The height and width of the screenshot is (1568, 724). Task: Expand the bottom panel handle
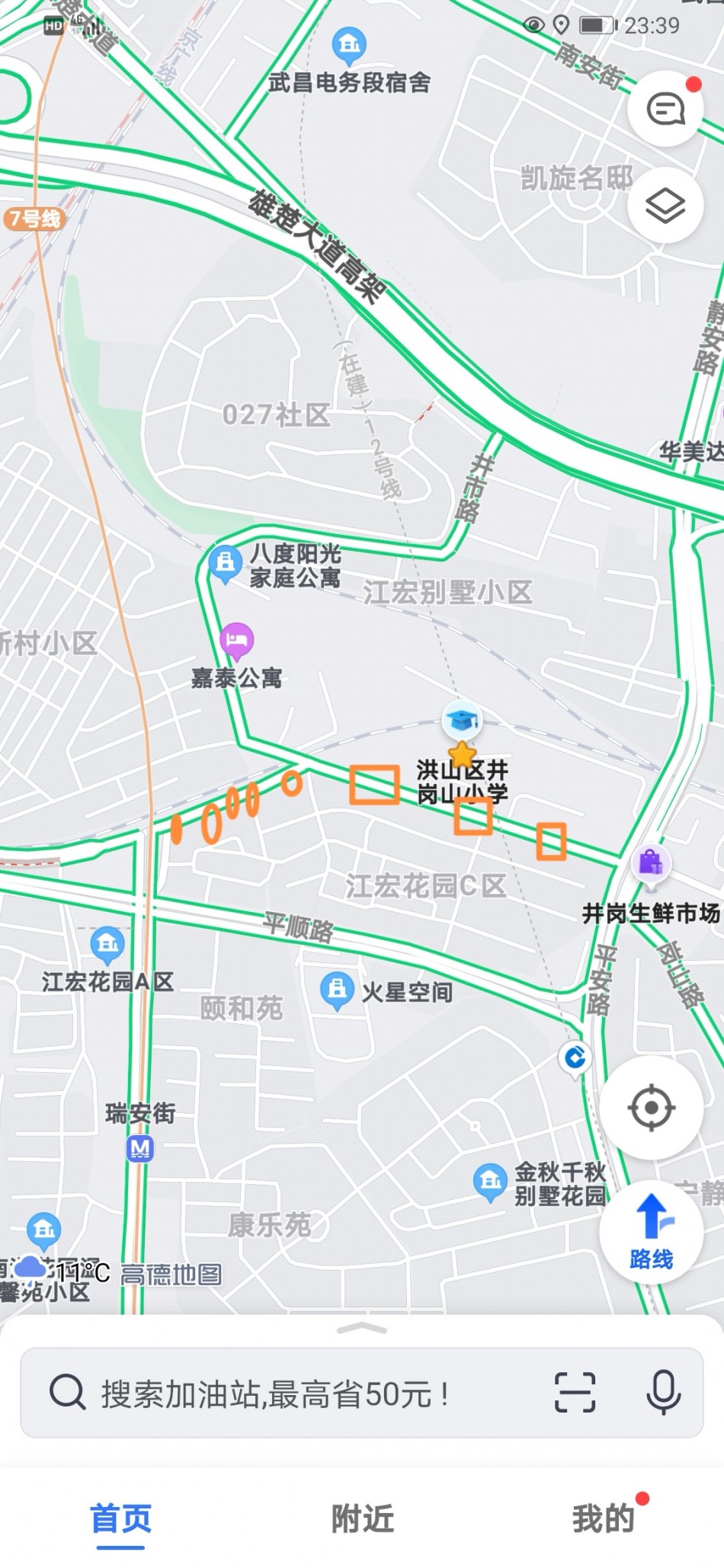click(361, 1329)
